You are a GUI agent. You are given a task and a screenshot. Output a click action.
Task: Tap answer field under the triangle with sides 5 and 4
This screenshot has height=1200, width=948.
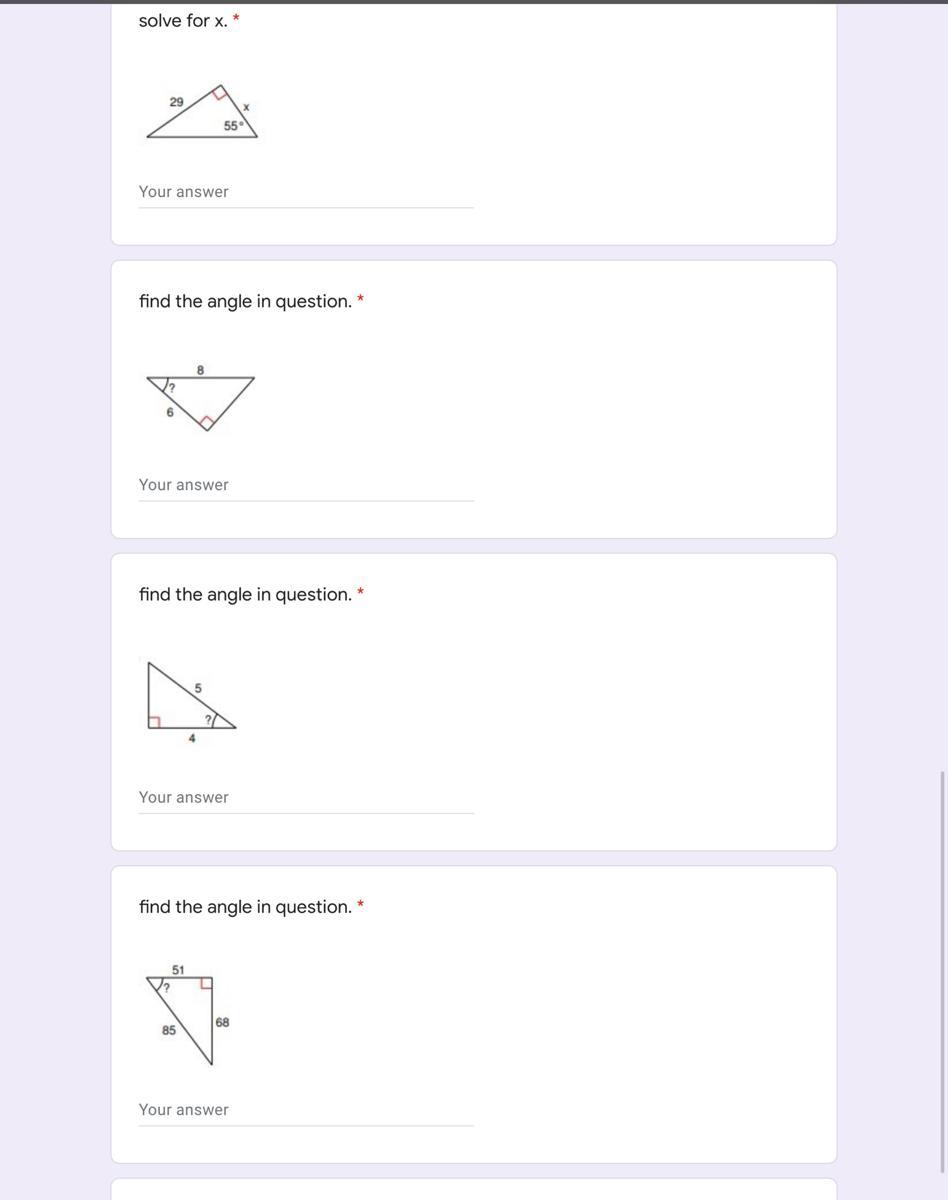[306, 797]
